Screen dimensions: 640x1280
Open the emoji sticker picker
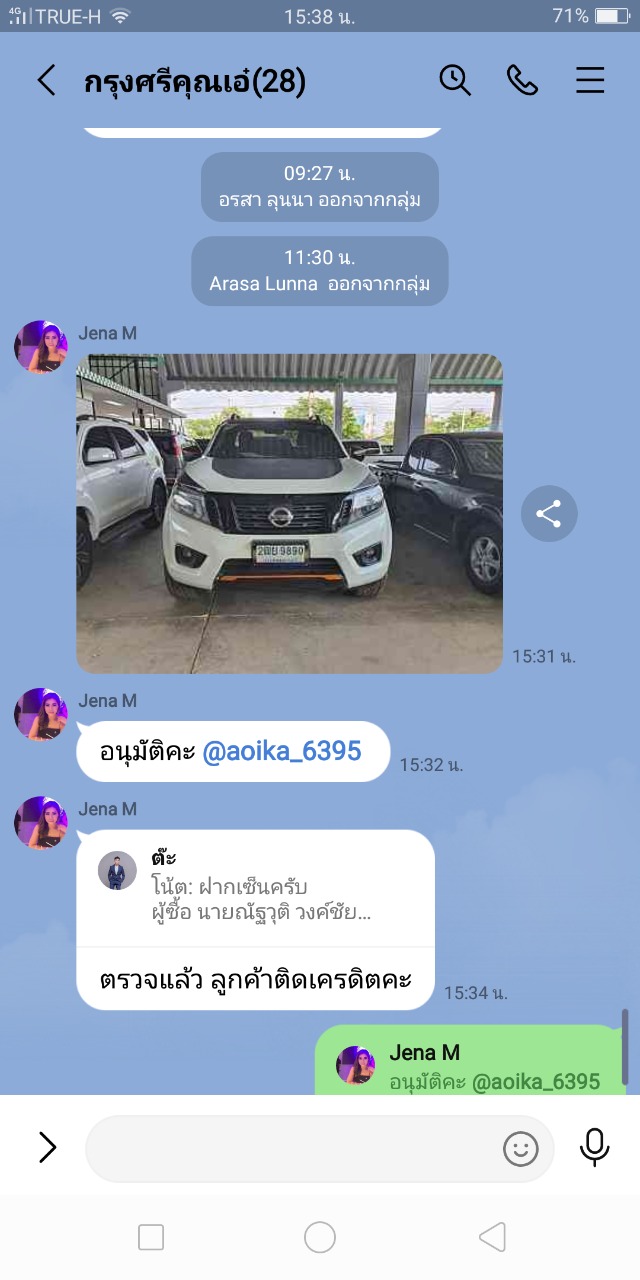(520, 1148)
